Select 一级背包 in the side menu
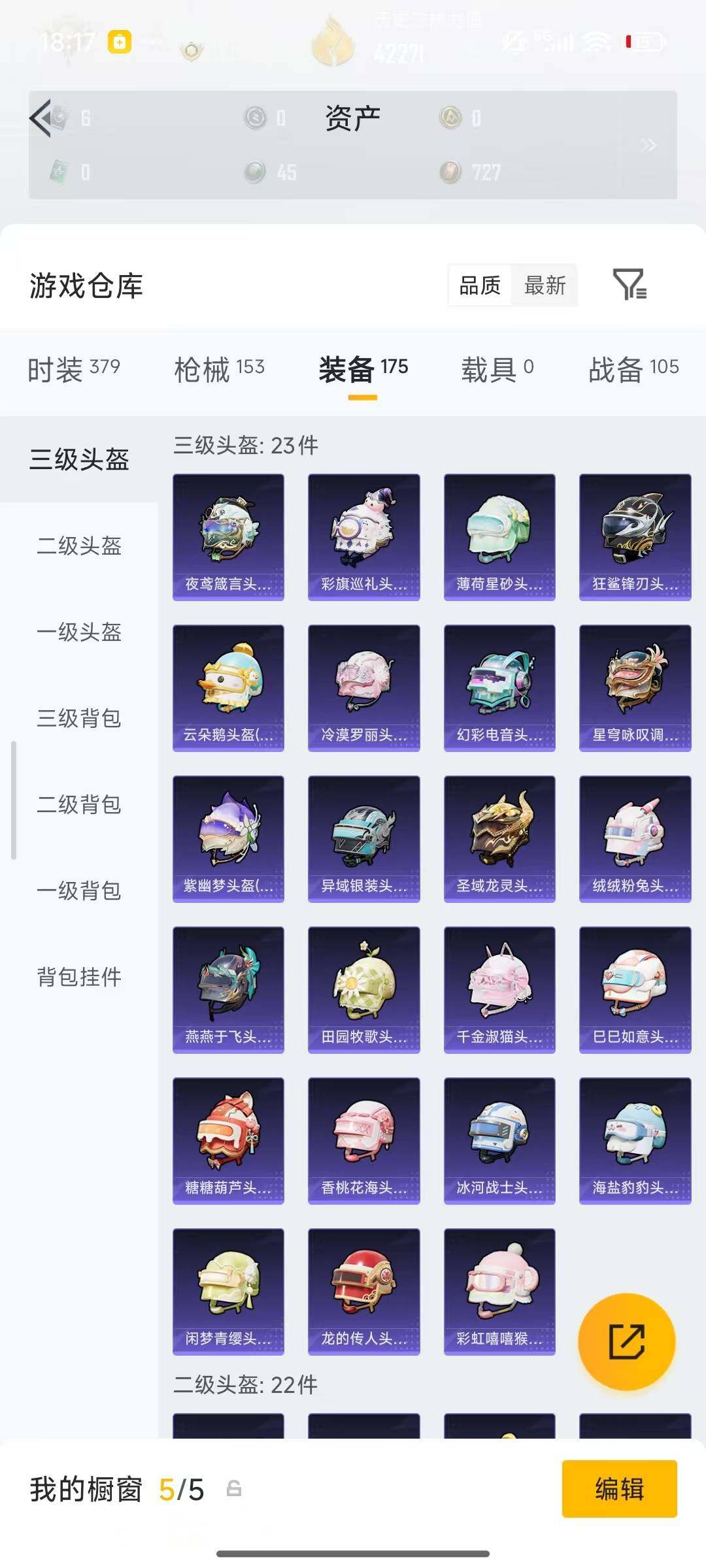Image resolution: width=706 pixels, height=1568 pixels. tap(79, 890)
